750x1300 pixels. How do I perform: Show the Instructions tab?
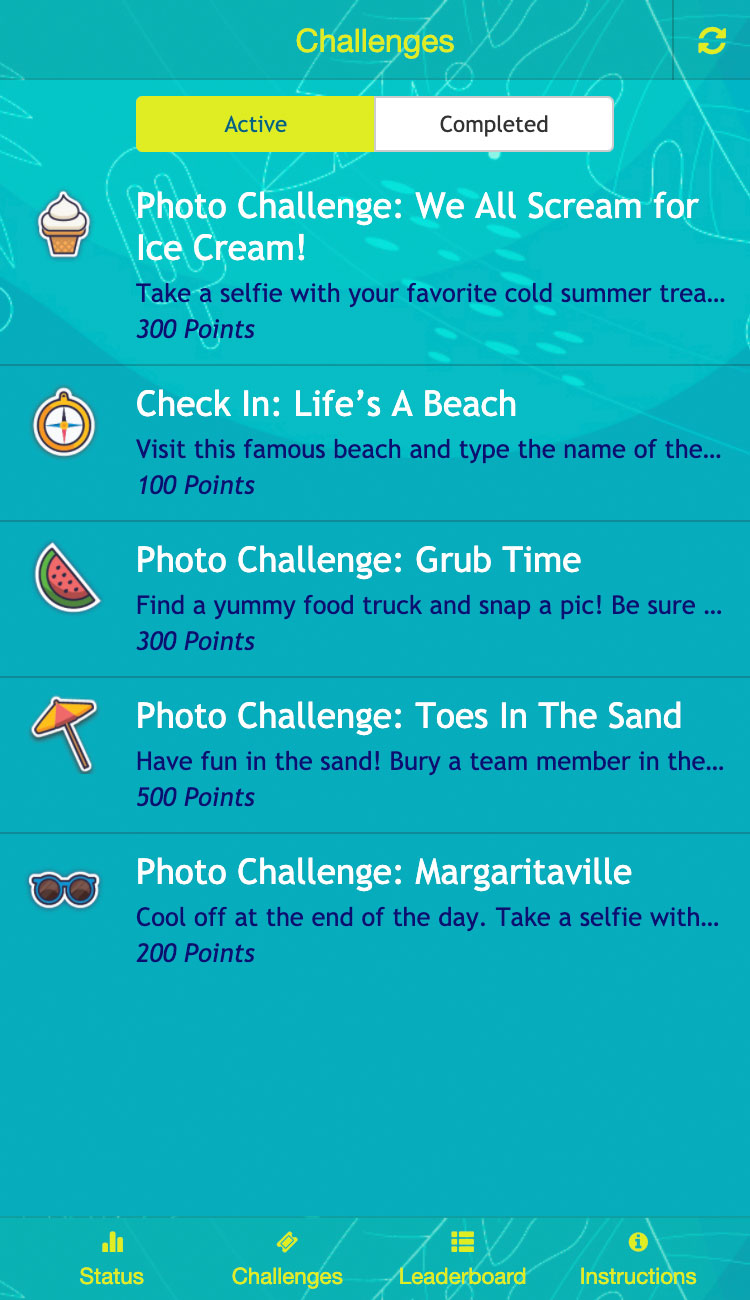638,1259
